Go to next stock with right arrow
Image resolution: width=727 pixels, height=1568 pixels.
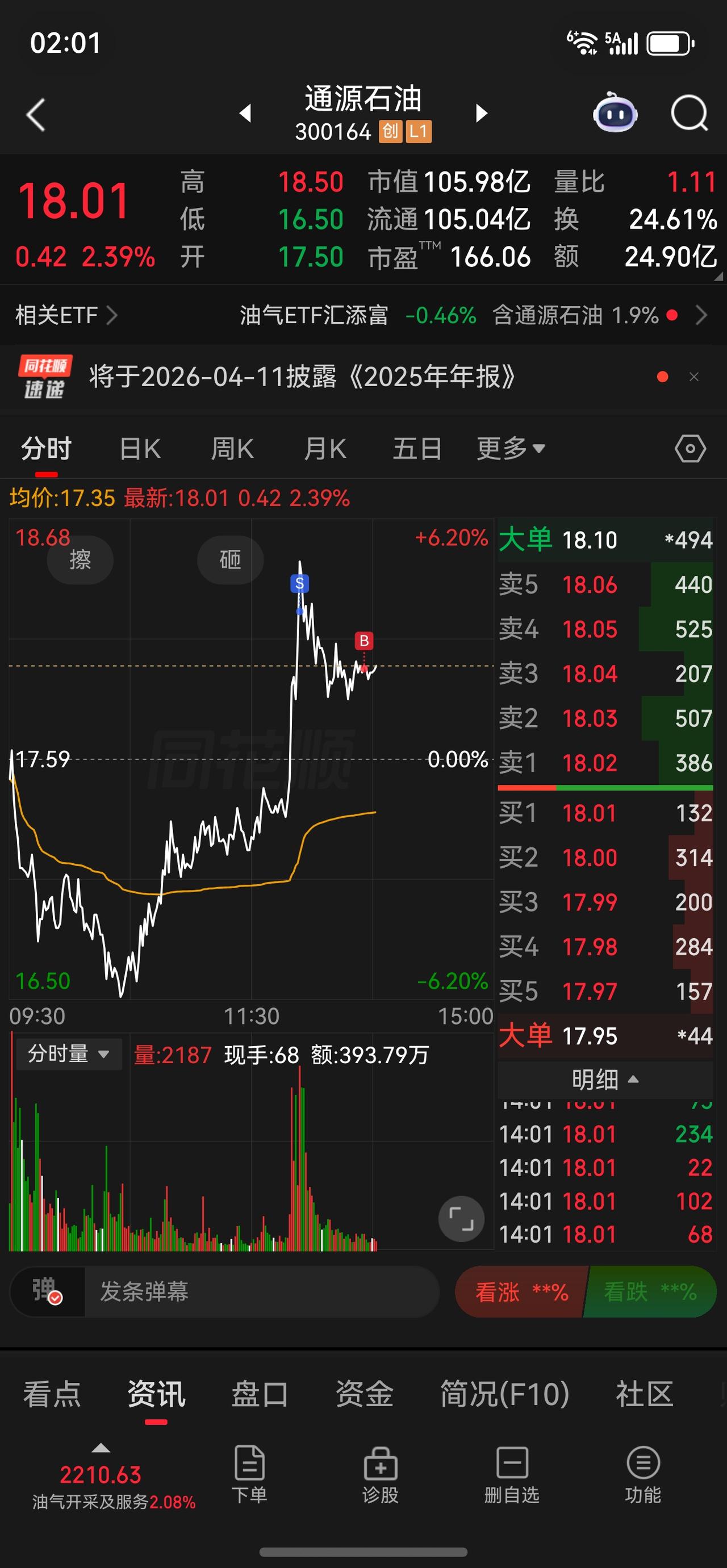481,113
